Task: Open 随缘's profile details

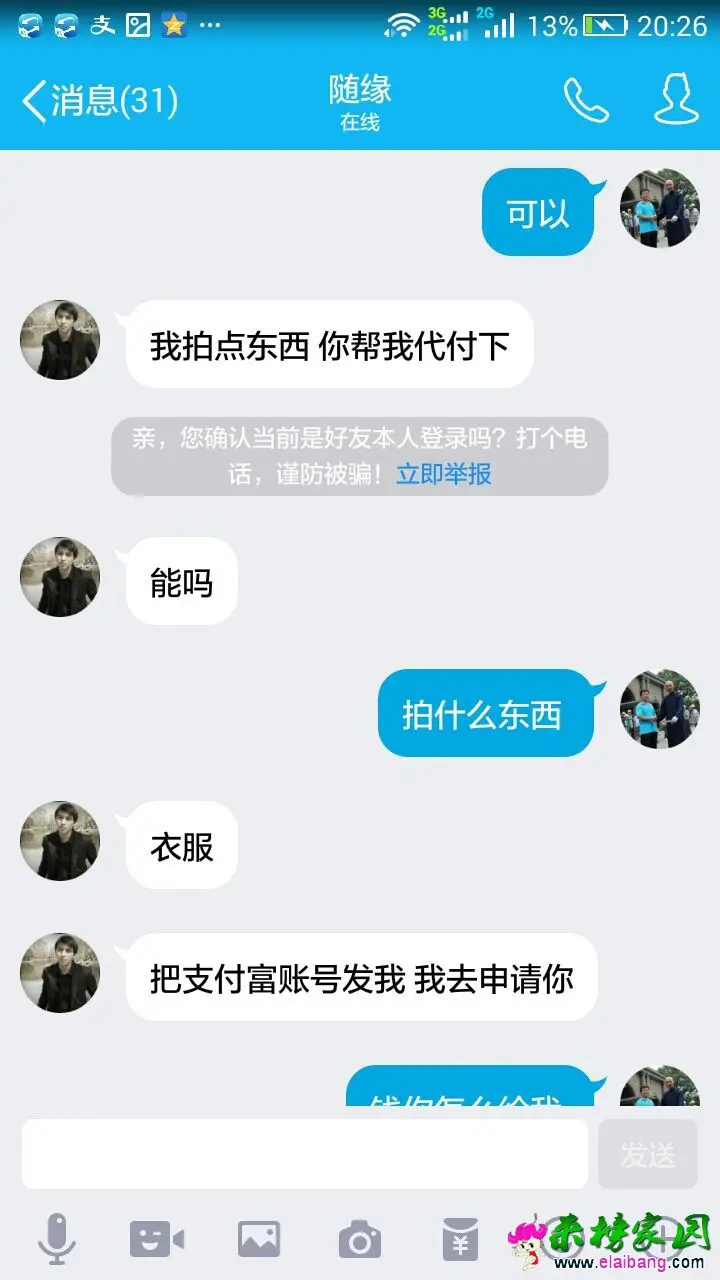Action: pyautogui.click(x=676, y=100)
